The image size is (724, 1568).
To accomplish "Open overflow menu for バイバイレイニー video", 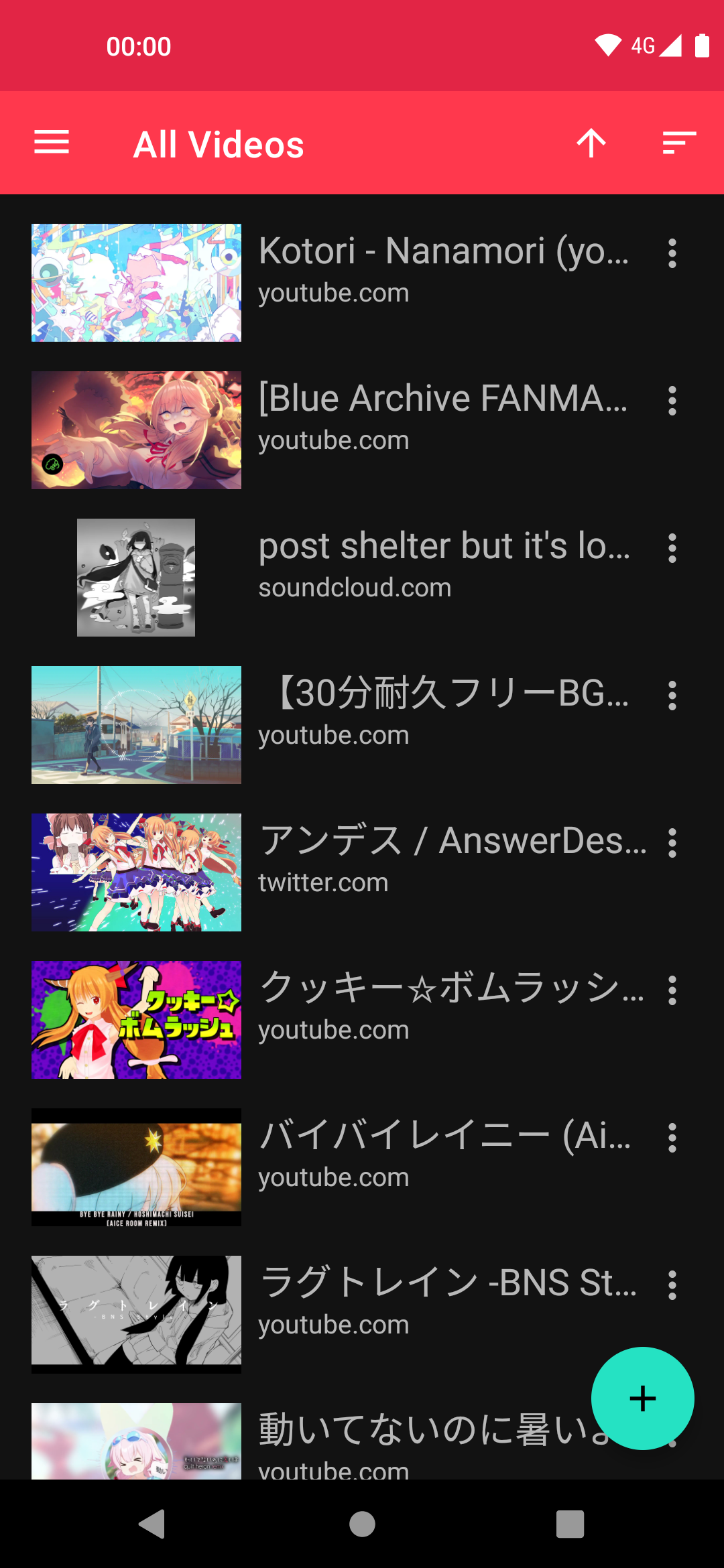I will [672, 1138].
